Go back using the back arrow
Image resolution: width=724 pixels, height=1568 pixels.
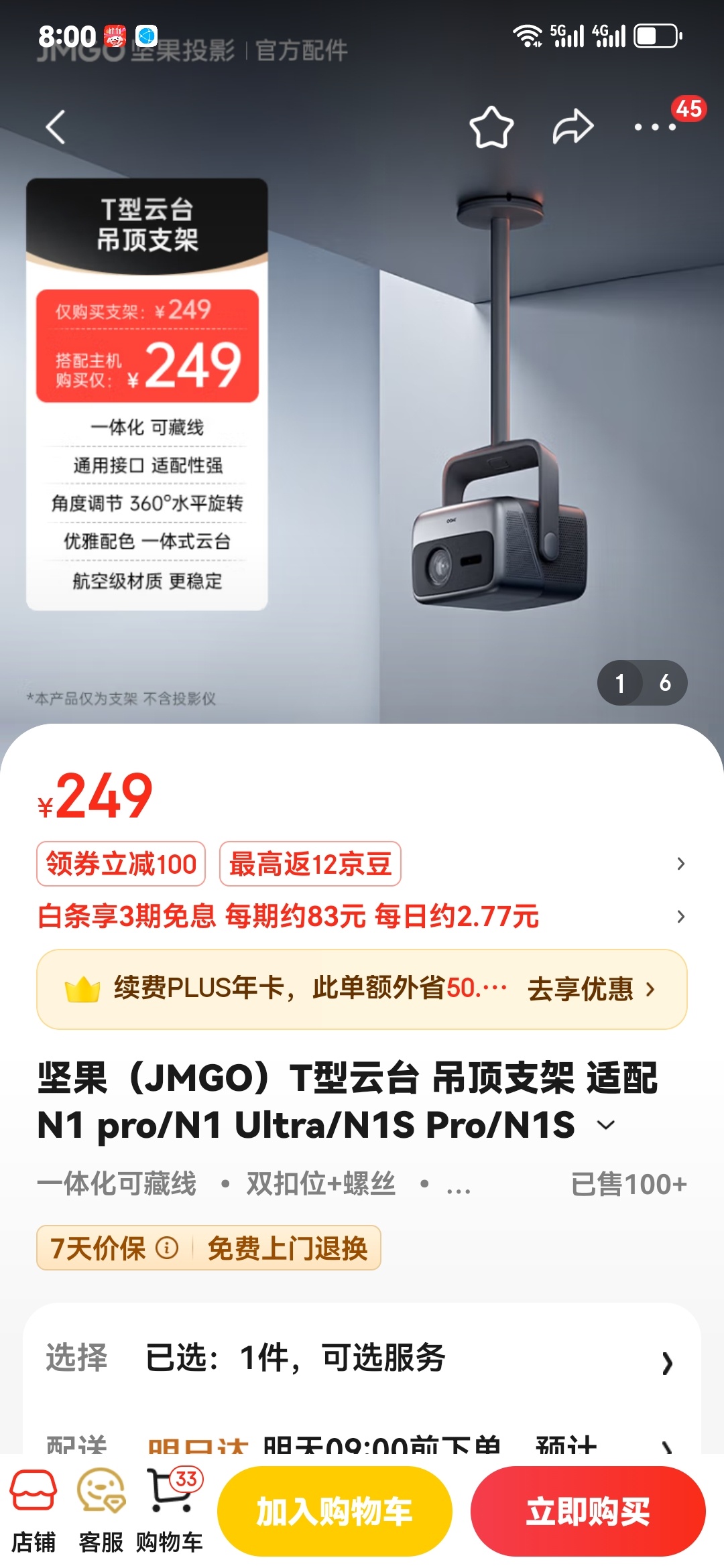(x=56, y=127)
